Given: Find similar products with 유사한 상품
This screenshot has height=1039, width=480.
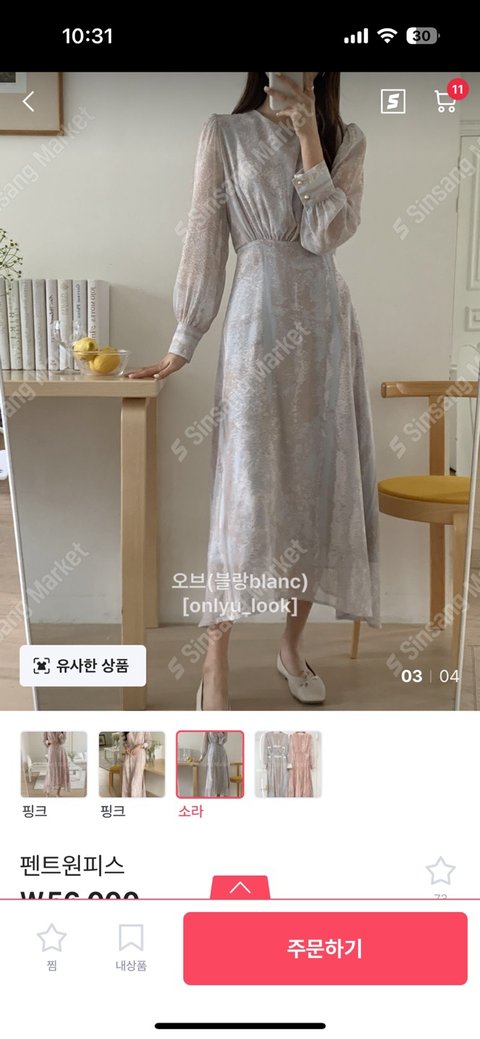Looking at the screenshot, I should coord(83,665).
